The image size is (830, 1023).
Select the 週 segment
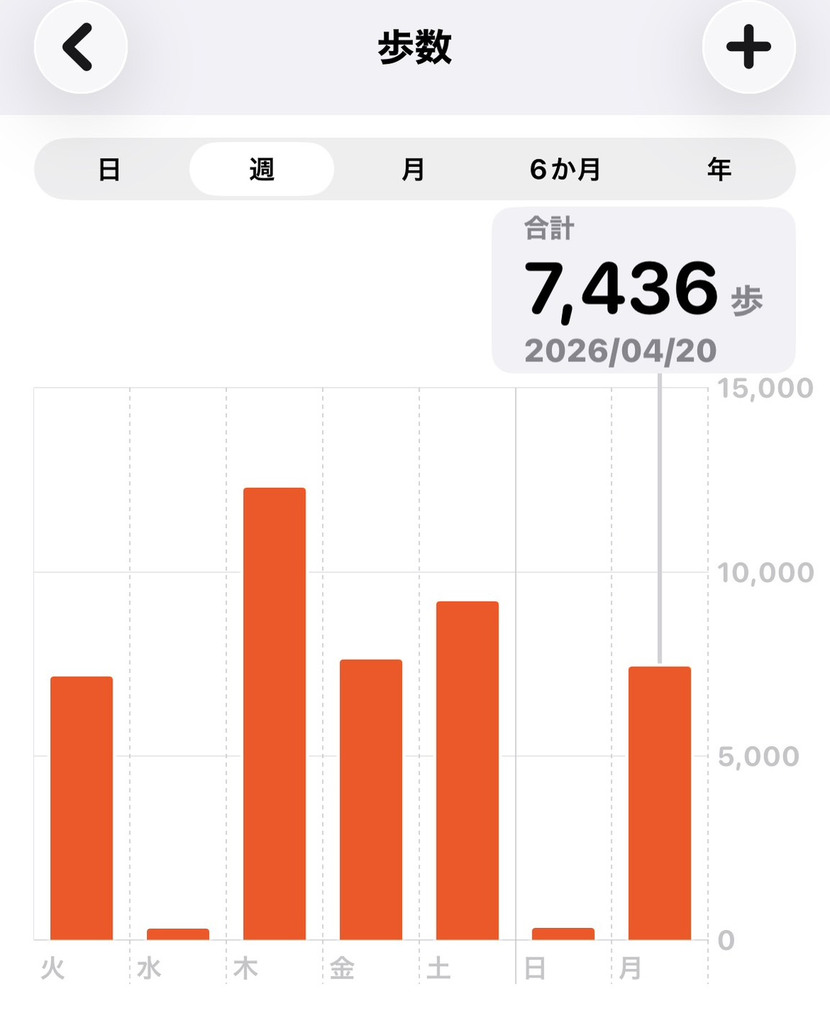(262, 169)
